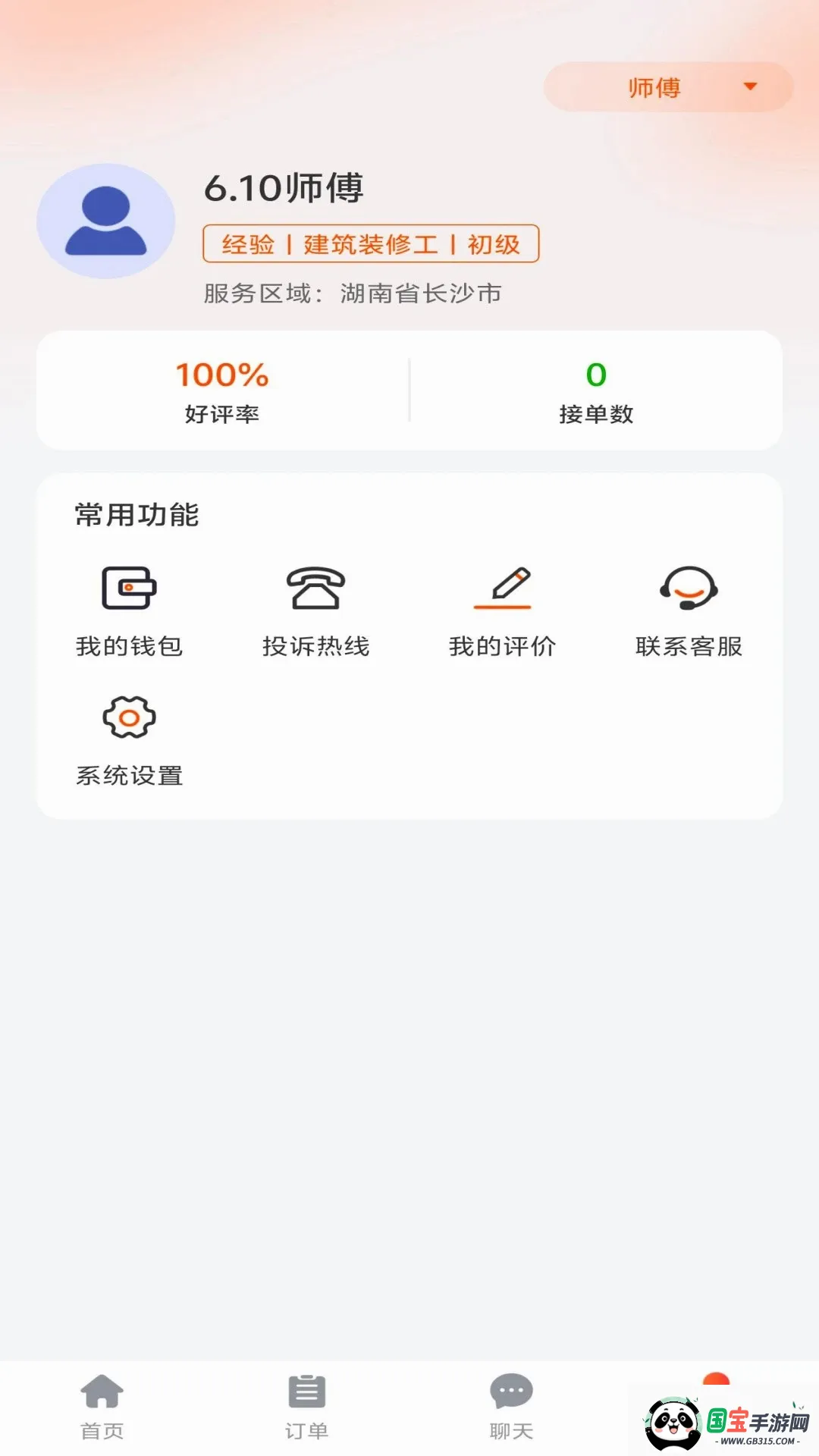
Task: Open the 师傅 role dropdown
Action: [668, 87]
